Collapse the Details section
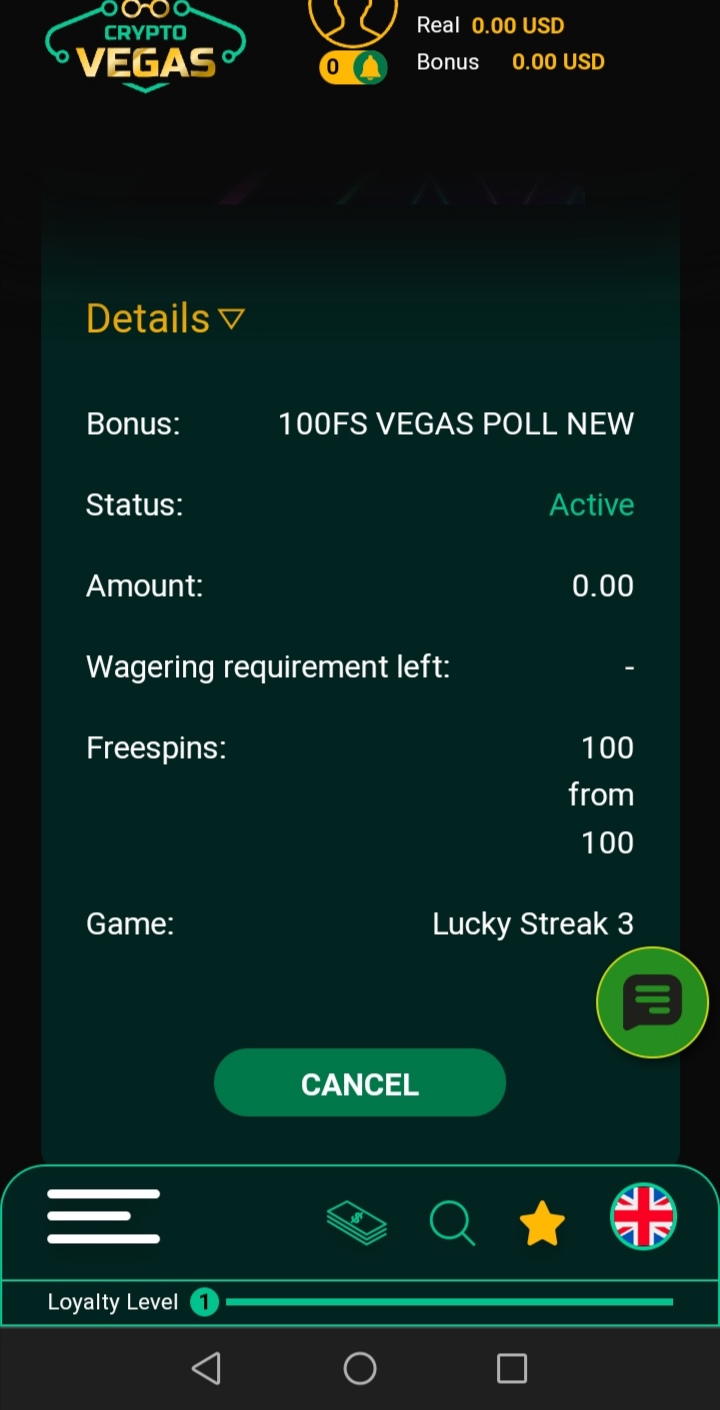 [166, 319]
